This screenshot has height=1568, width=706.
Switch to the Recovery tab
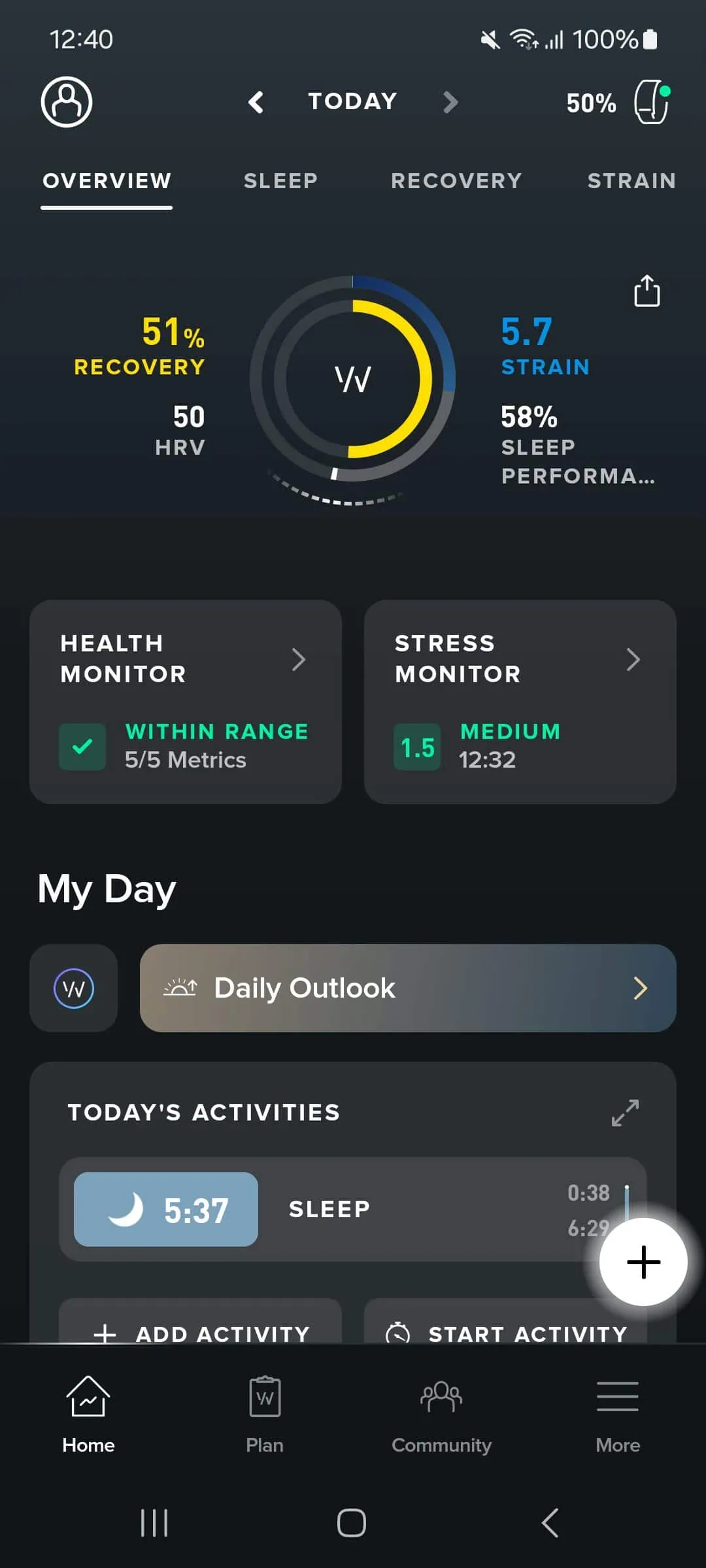456,181
